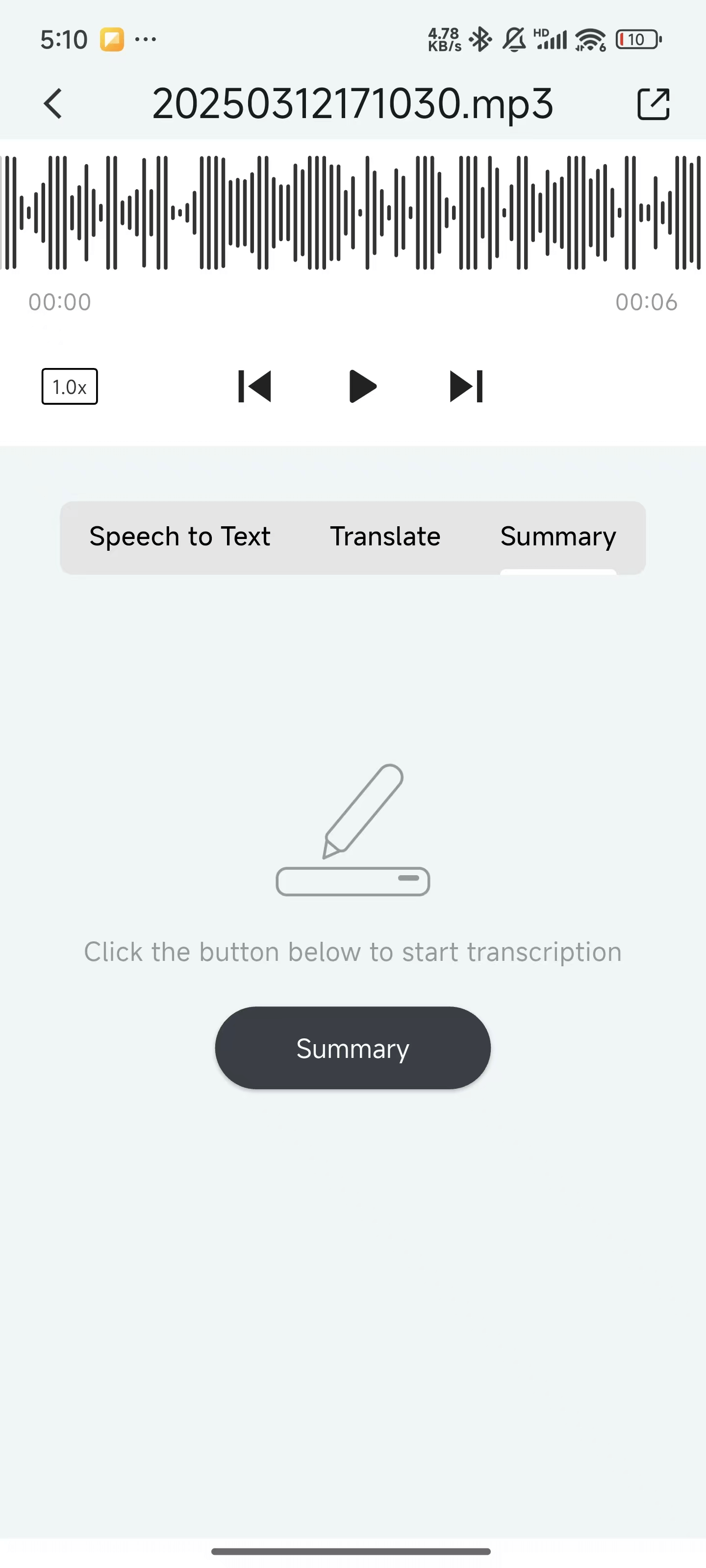Switch to the Translate tab
Viewport: 706px width, 1568px height.
pyautogui.click(x=385, y=536)
